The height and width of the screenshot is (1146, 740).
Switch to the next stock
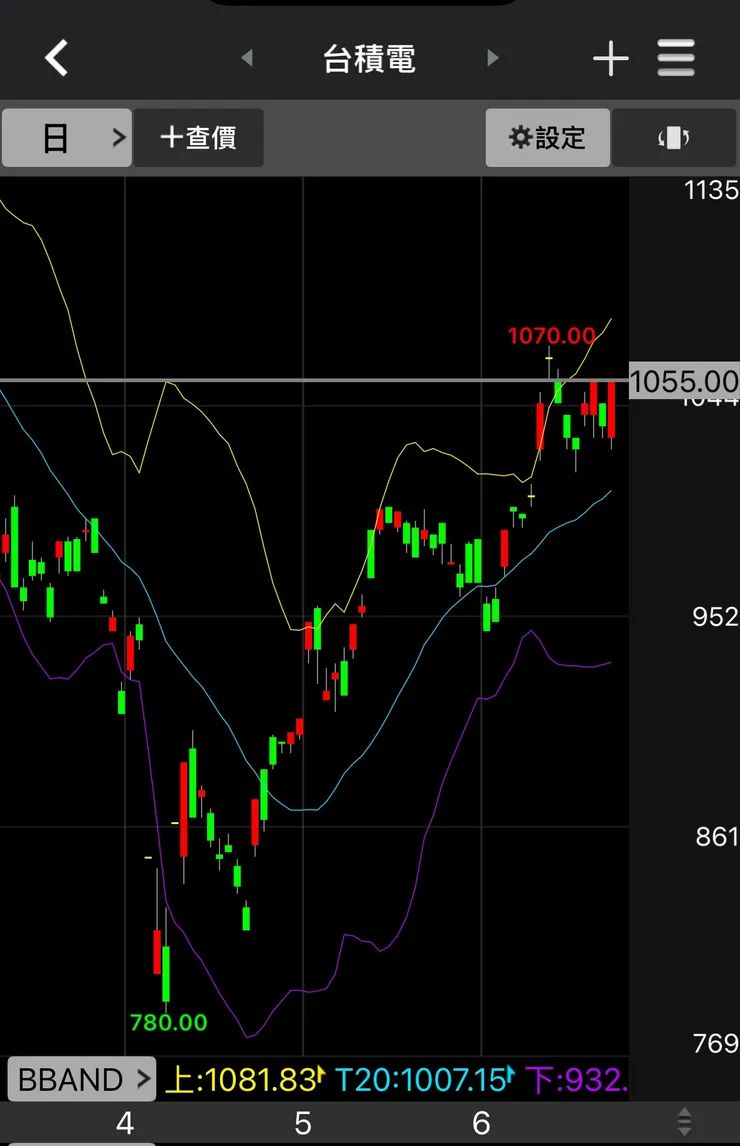[492, 58]
